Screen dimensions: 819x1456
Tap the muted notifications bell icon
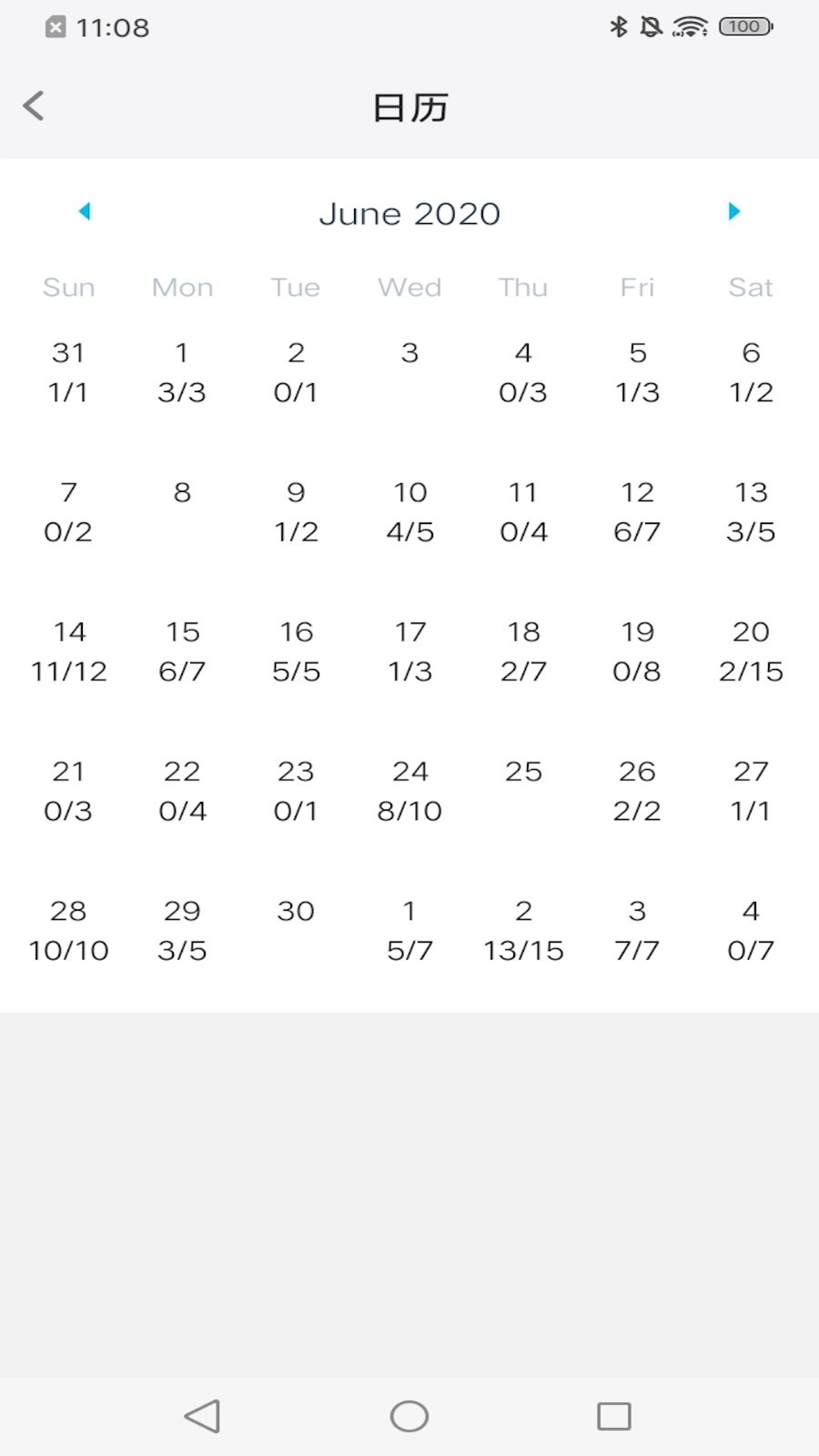tap(652, 26)
